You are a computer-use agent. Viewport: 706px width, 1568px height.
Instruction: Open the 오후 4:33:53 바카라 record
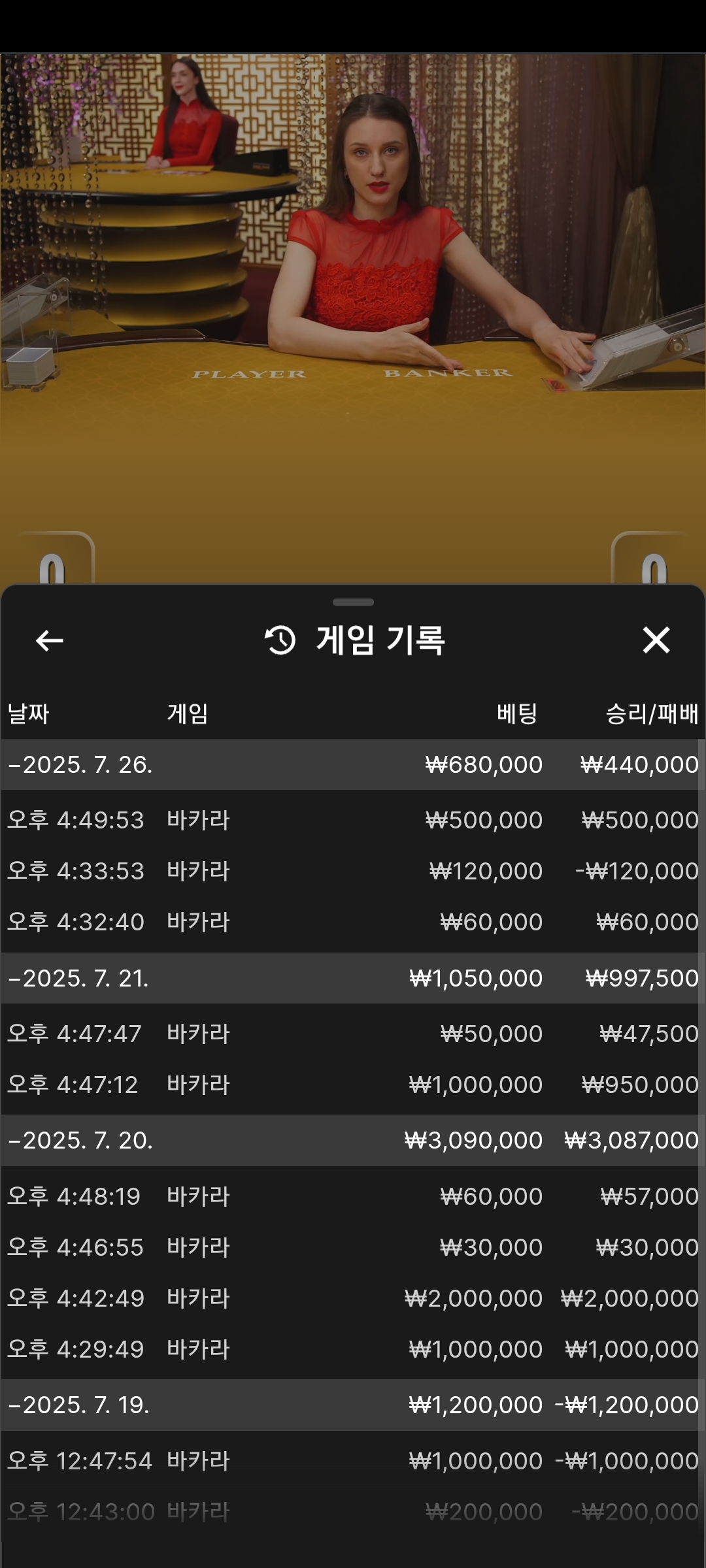353,871
